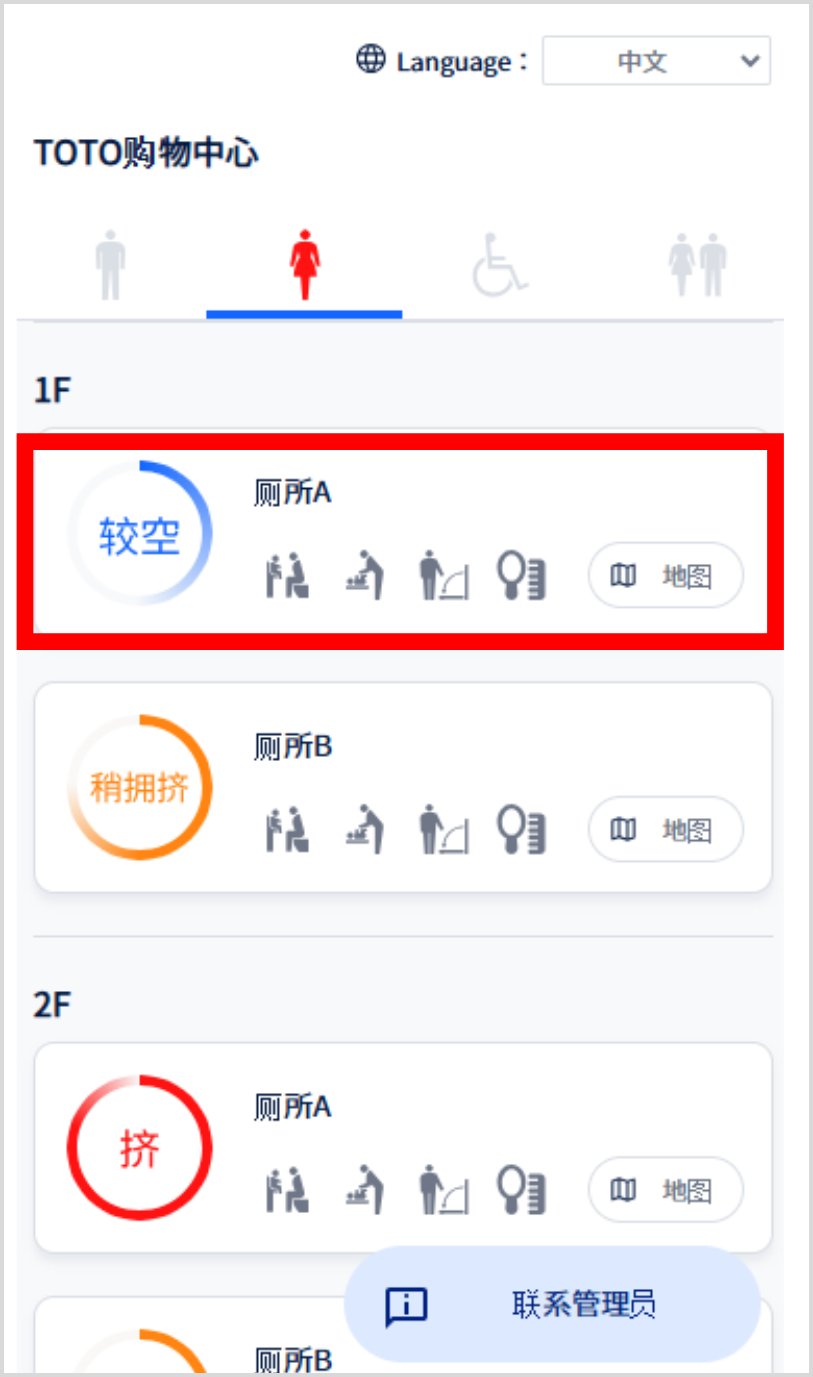Viewport: 813px width, 1377px height.
Task: Switch to the men's restroom tab
Action: [110, 266]
